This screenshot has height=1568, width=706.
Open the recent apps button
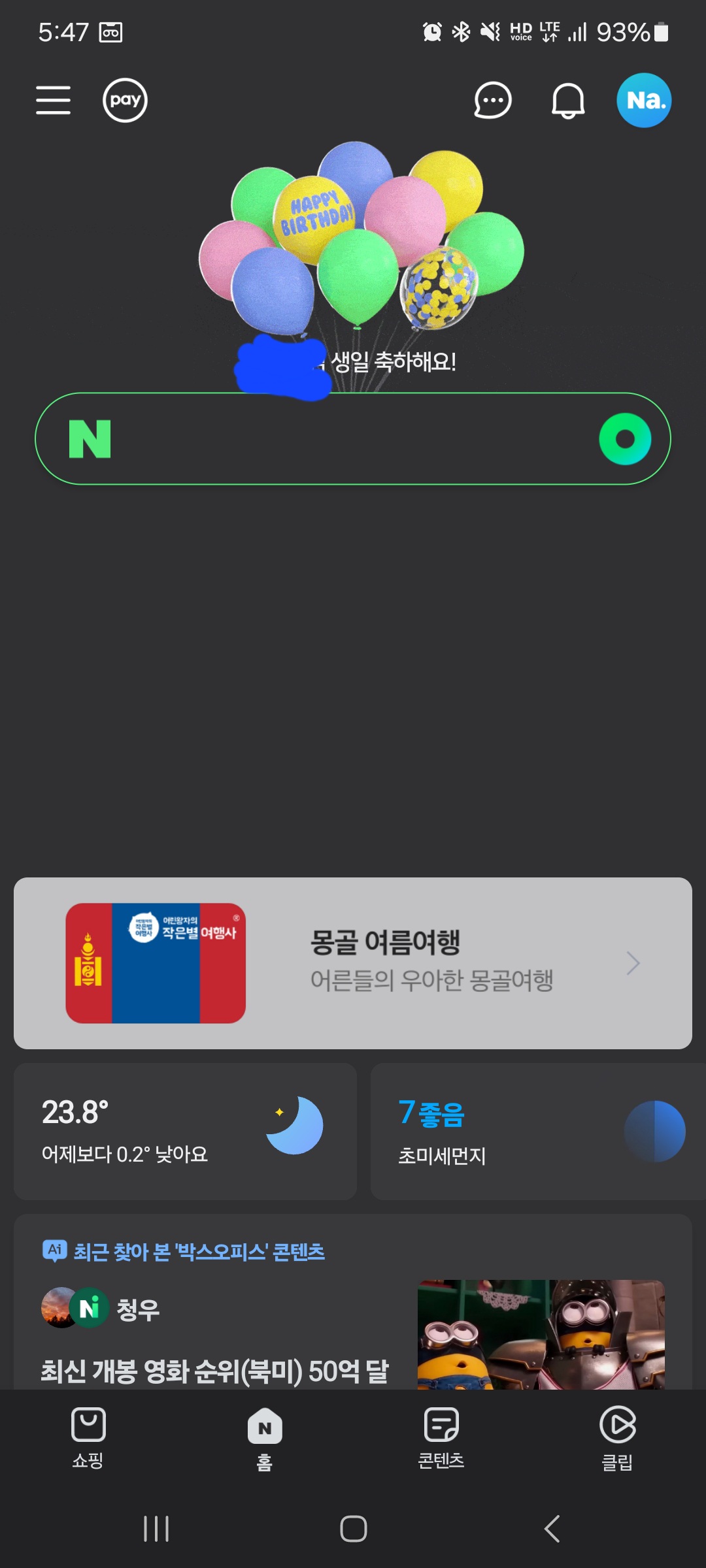156,1529
